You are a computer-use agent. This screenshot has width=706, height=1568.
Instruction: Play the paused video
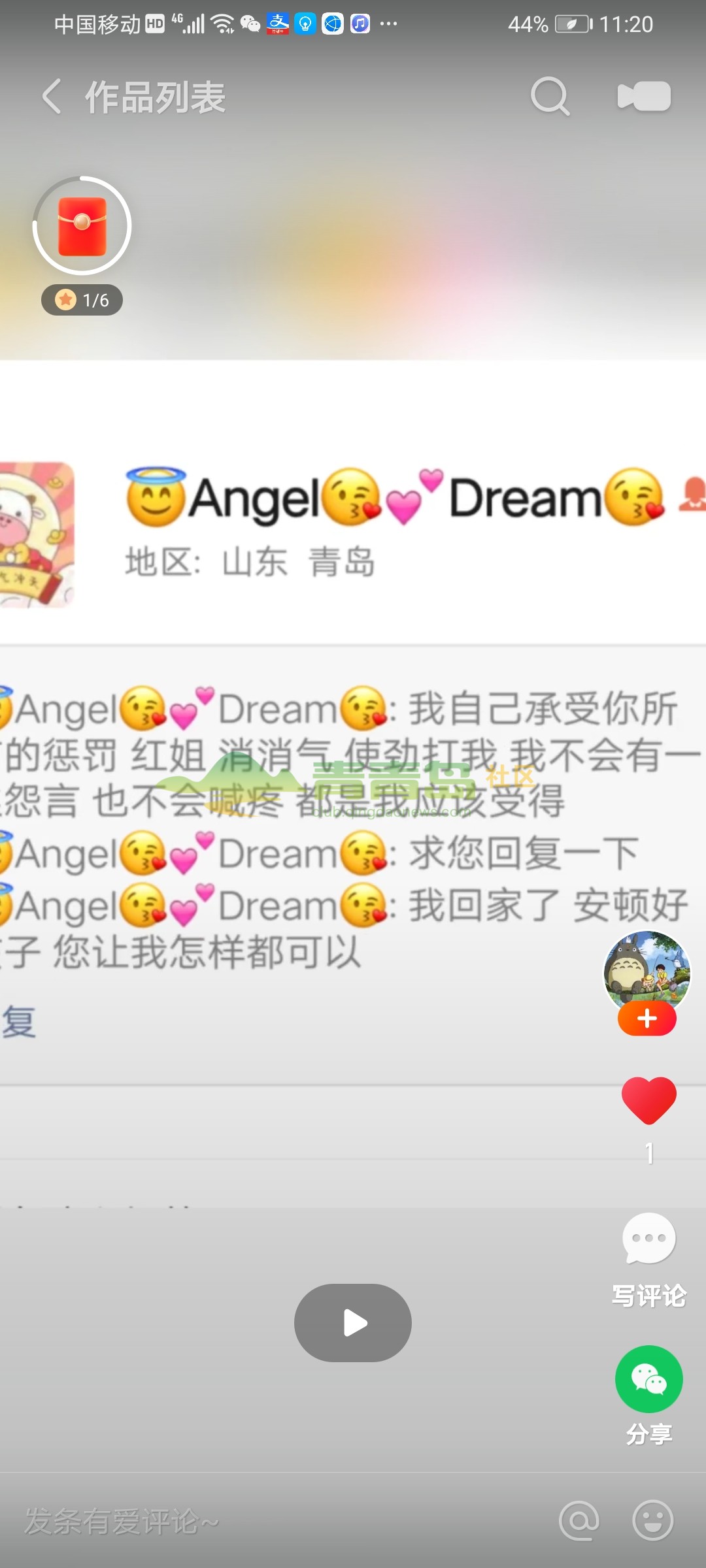pyautogui.click(x=353, y=1323)
